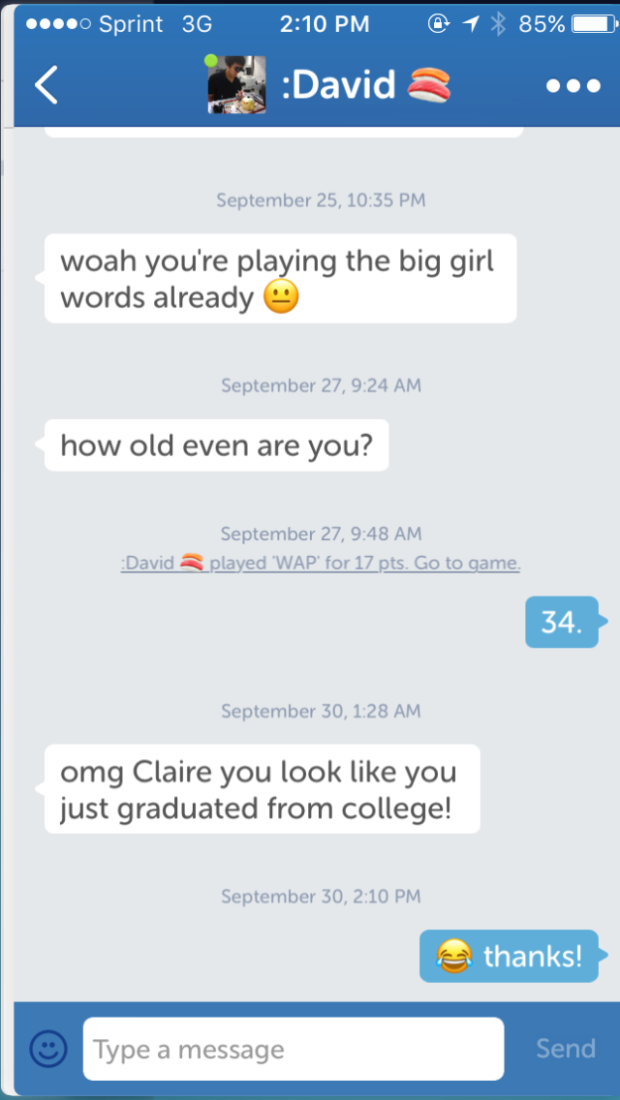
Task: Open the emoji smiley picker
Action: click(48, 1049)
